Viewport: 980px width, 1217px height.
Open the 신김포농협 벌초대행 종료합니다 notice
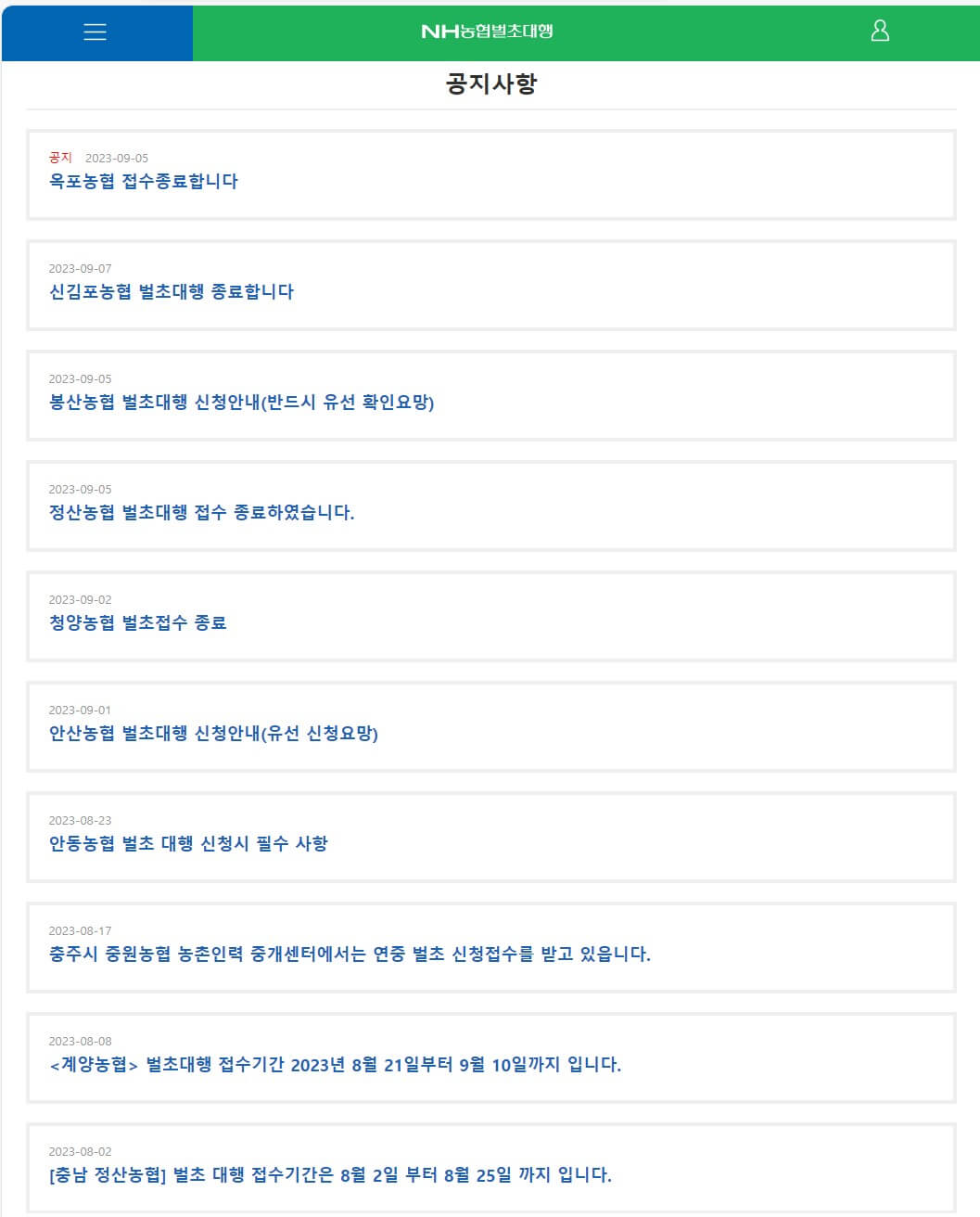click(x=172, y=292)
